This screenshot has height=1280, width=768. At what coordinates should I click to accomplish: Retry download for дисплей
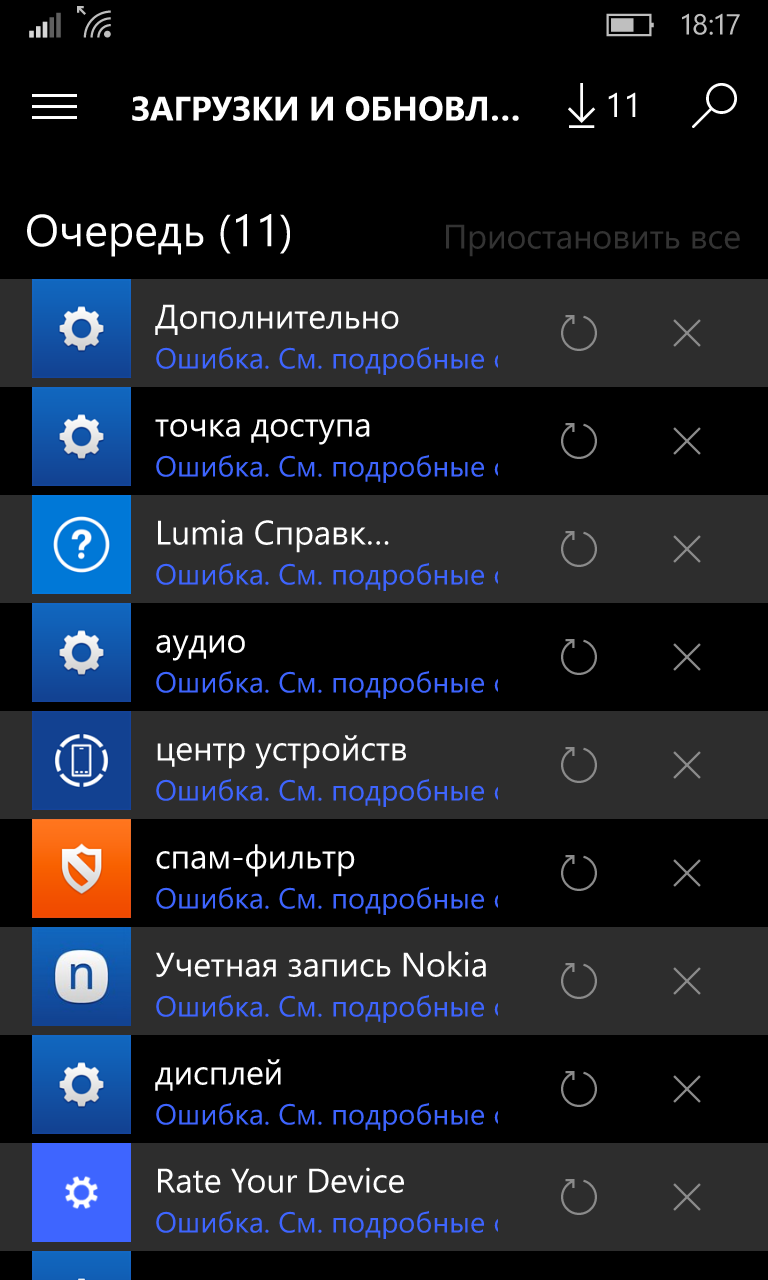[x=578, y=1089]
